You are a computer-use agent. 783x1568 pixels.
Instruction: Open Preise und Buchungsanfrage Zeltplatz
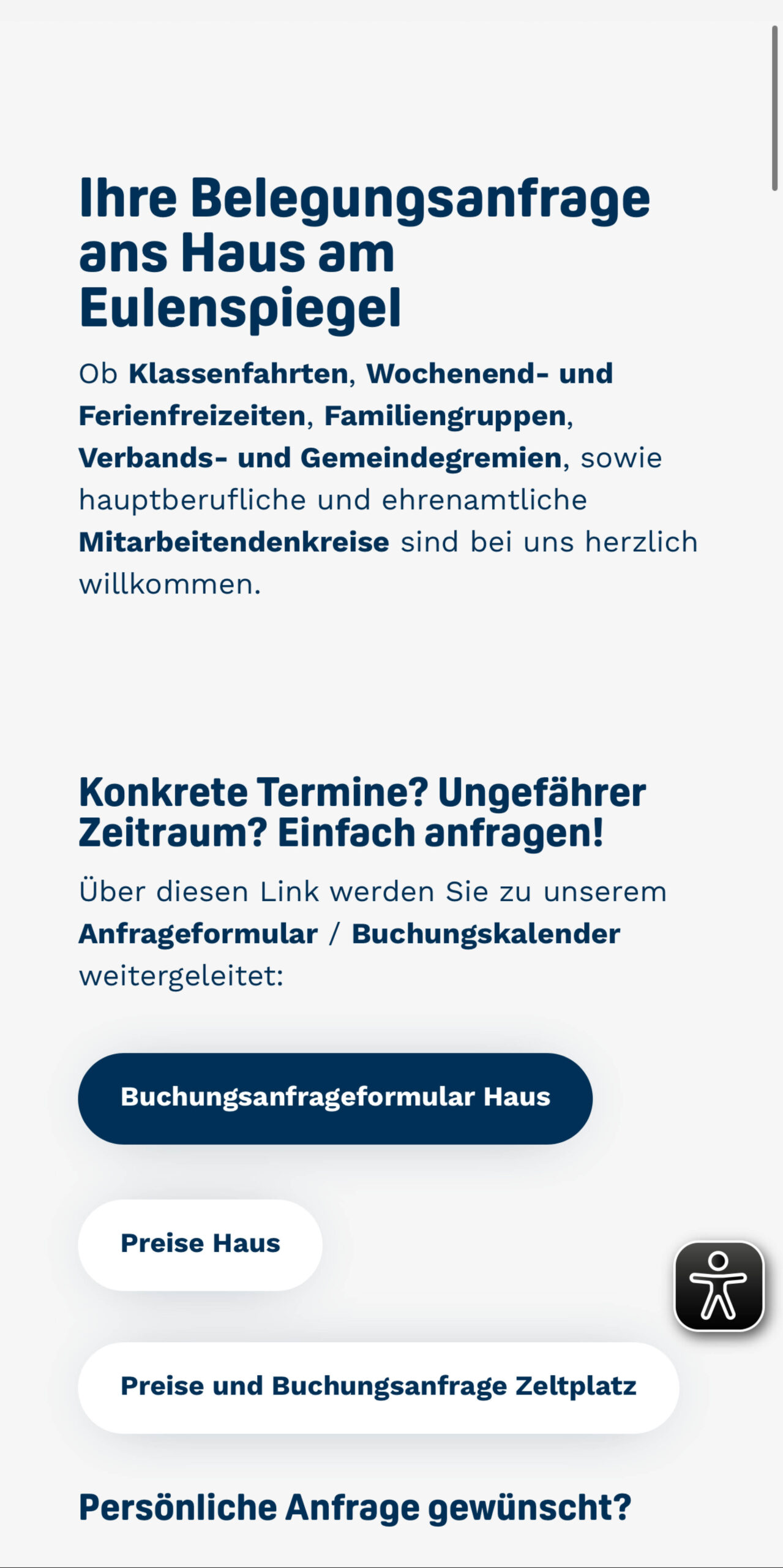click(x=378, y=1386)
